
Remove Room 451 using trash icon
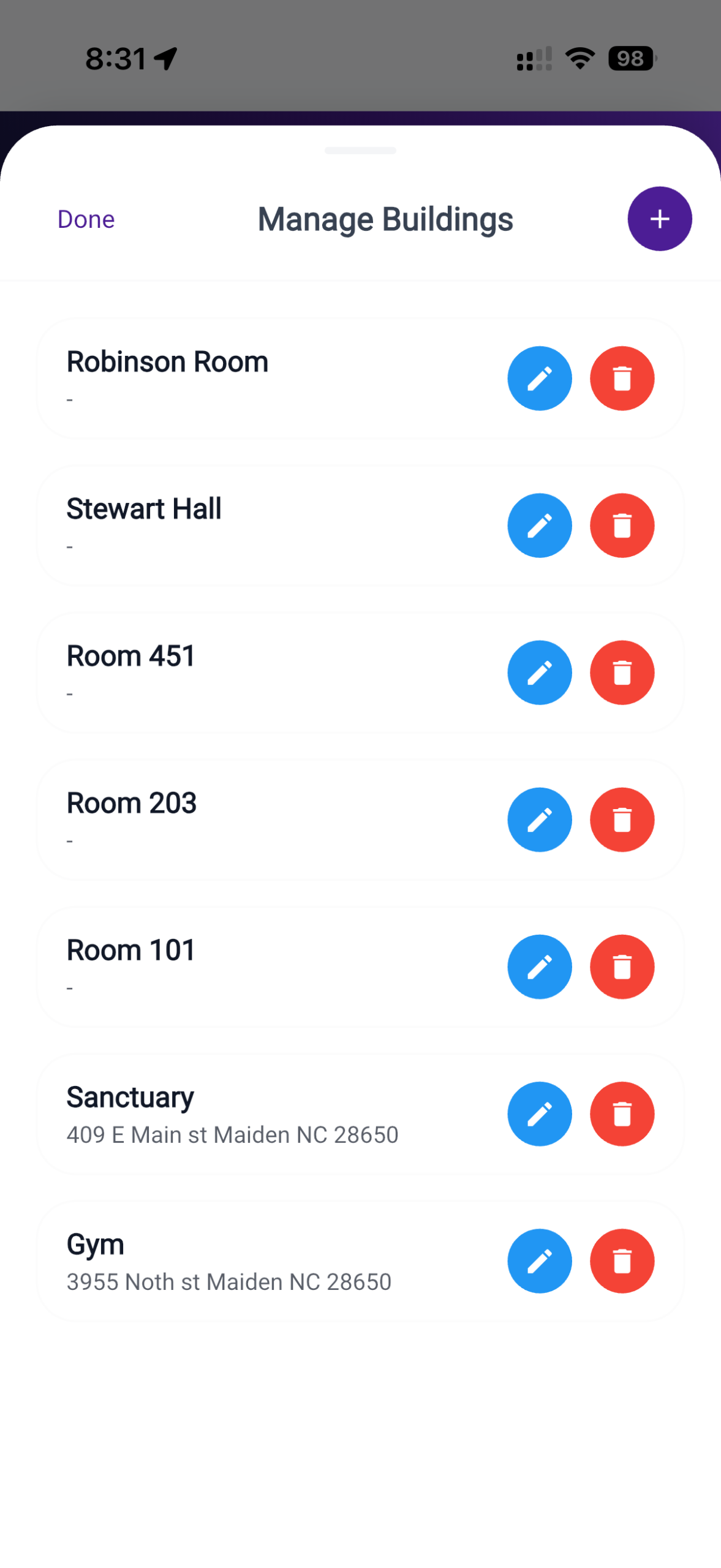tap(622, 672)
